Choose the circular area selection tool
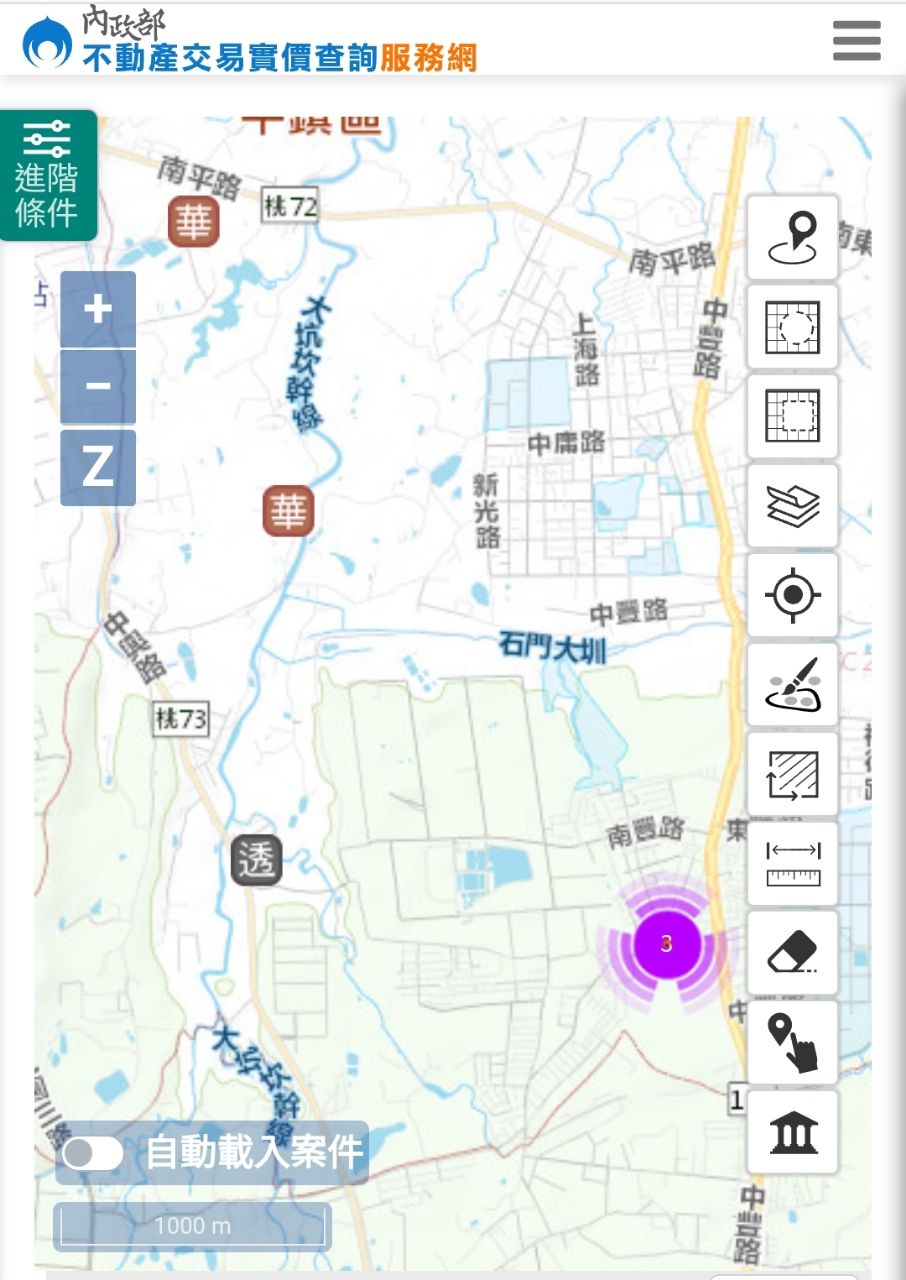Image resolution: width=906 pixels, height=1280 pixels. click(x=792, y=327)
